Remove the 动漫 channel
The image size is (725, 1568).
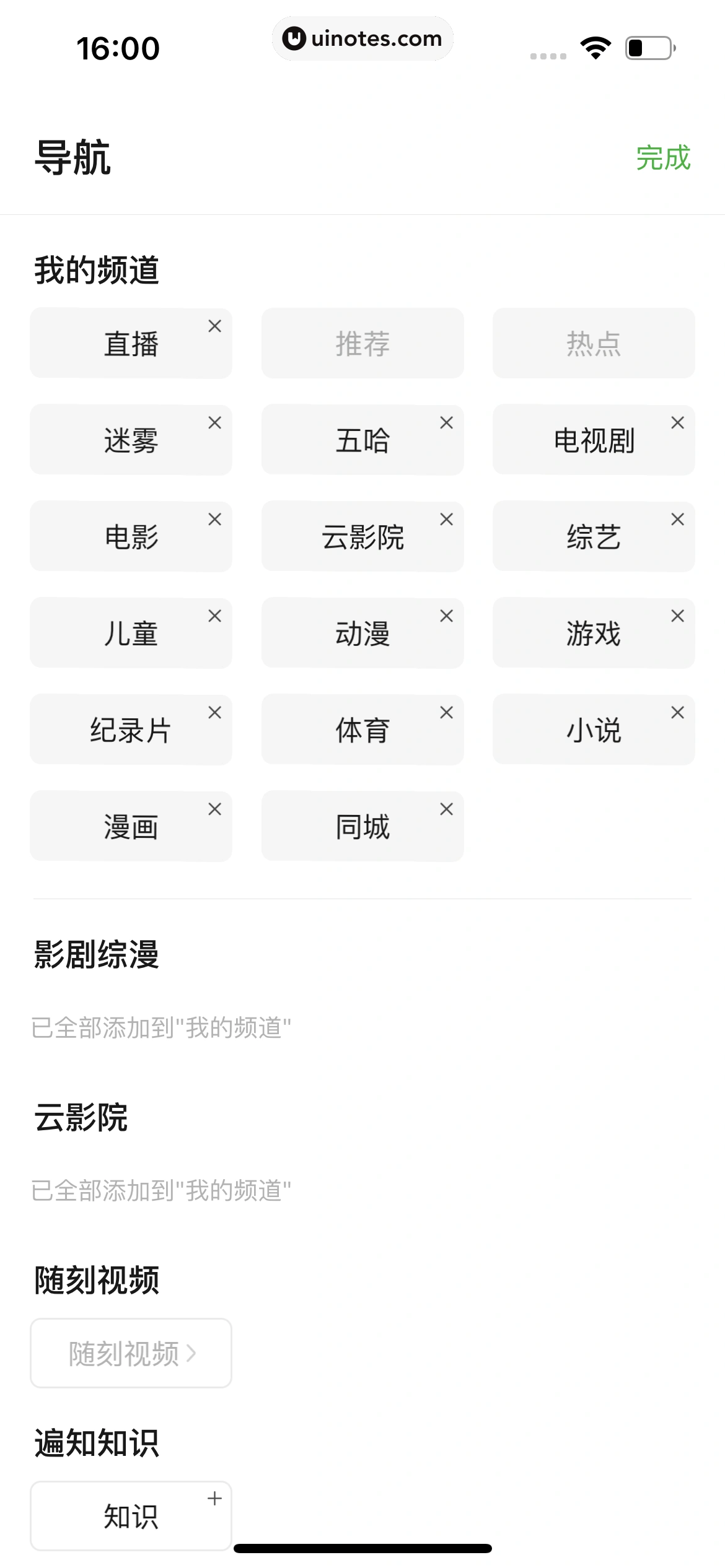pos(447,616)
